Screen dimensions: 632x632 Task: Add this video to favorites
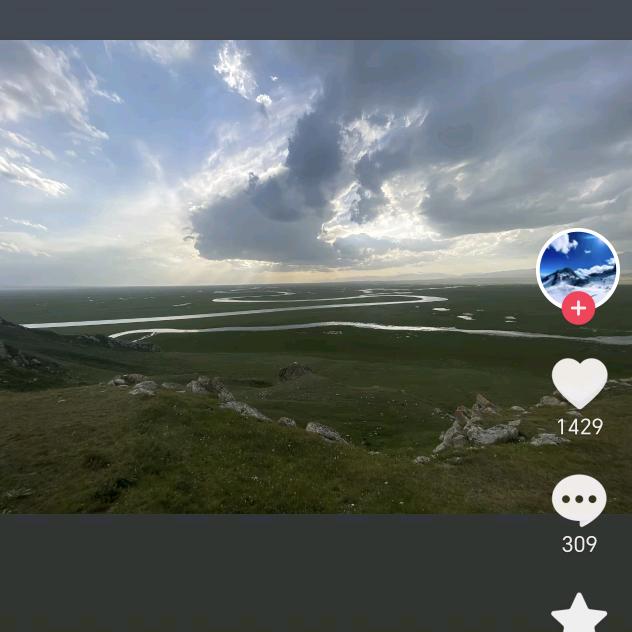pos(579,614)
